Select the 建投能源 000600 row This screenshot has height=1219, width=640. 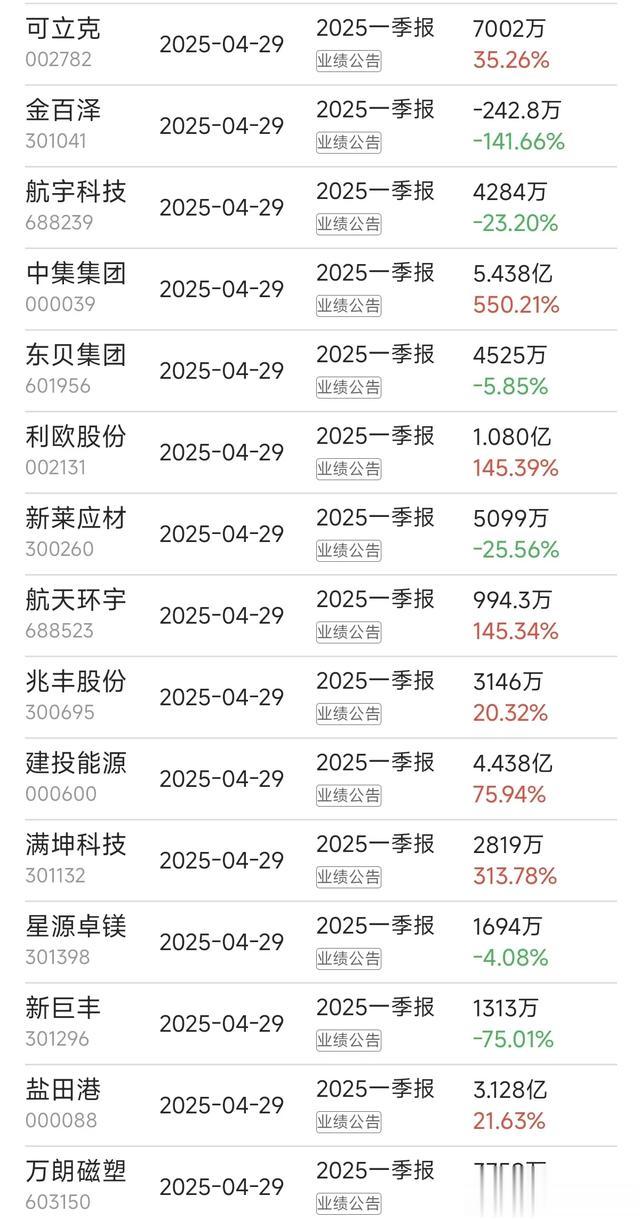pos(320,779)
